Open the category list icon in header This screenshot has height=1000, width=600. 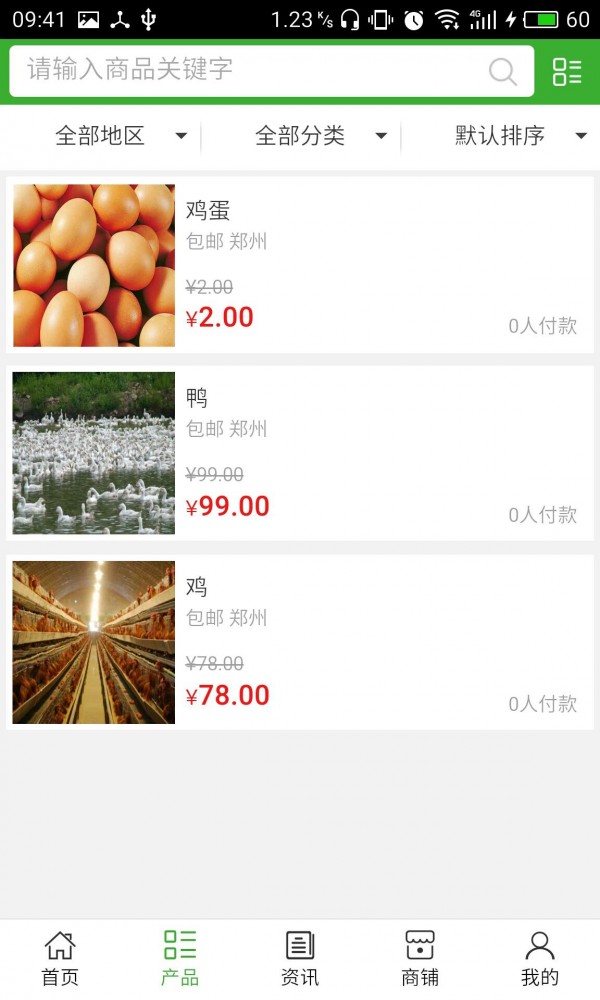[x=567, y=71]
